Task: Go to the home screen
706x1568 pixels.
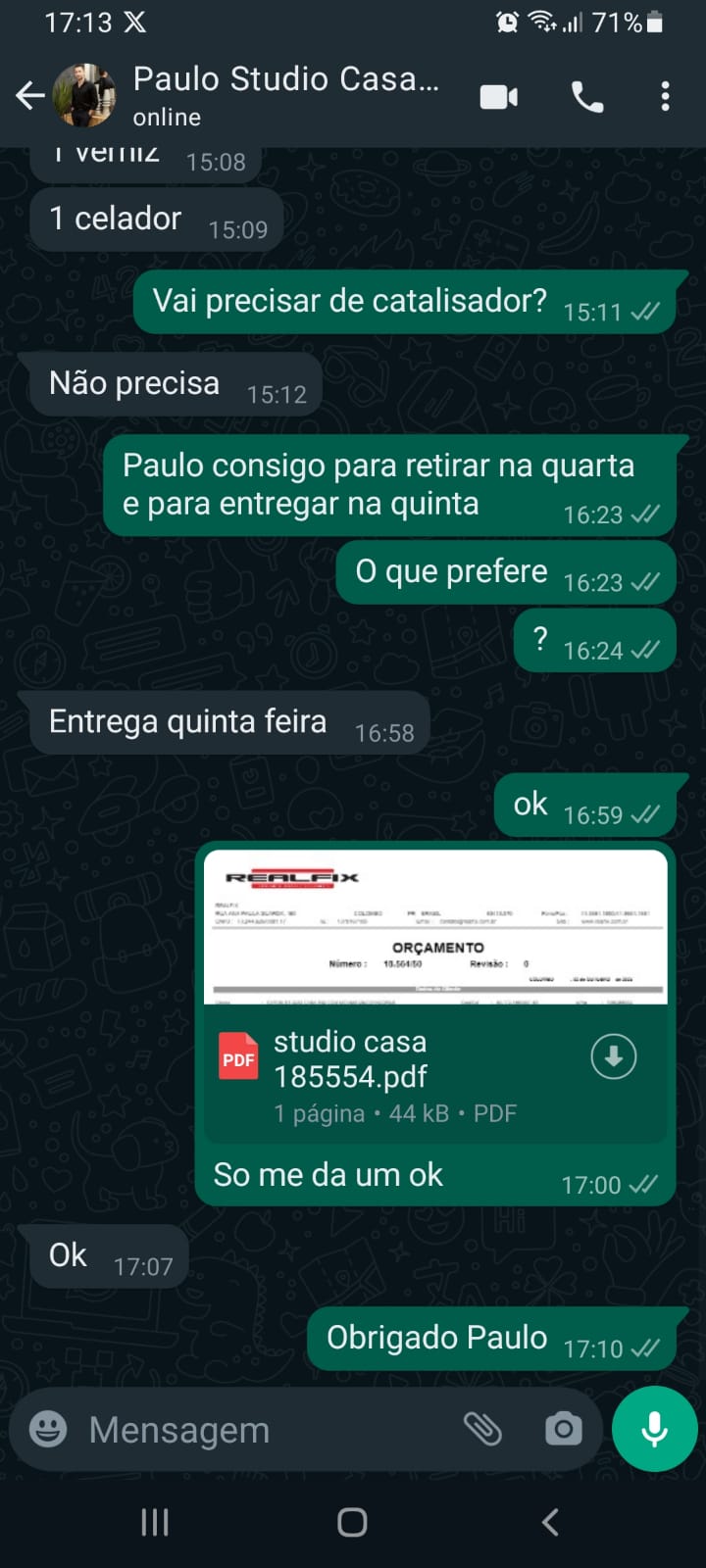Action: click(x=352, y=1522)
